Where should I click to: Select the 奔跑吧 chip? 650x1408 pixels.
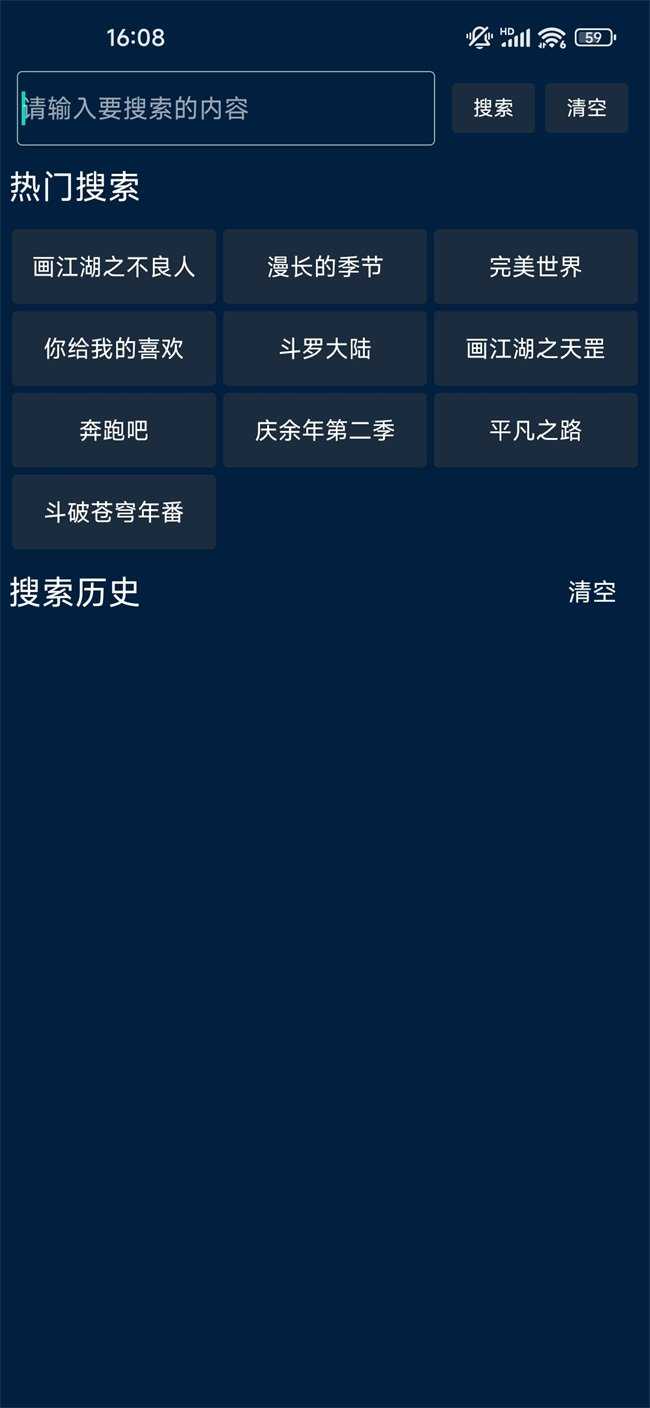pos(114,431)
